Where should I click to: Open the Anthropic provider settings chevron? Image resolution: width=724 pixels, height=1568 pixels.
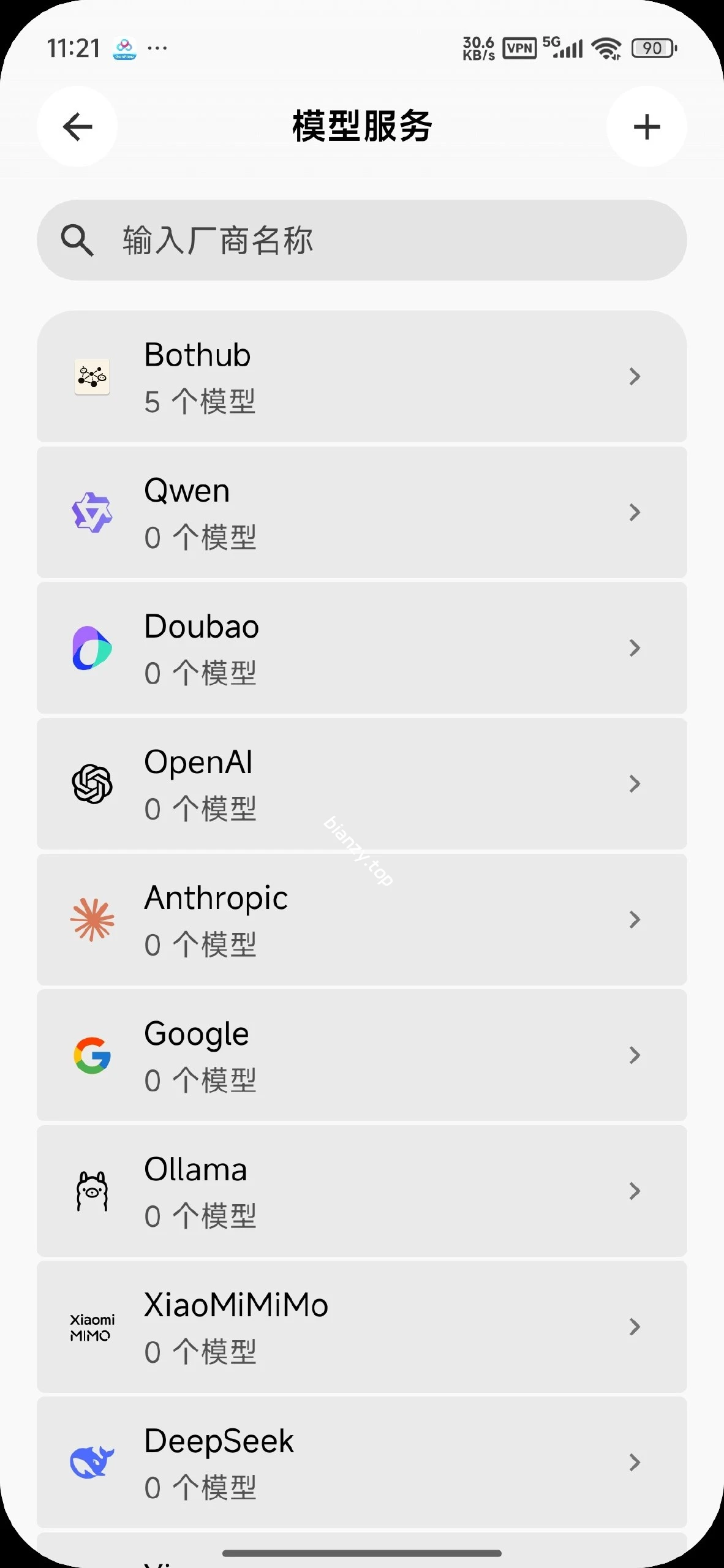(635, 921)
